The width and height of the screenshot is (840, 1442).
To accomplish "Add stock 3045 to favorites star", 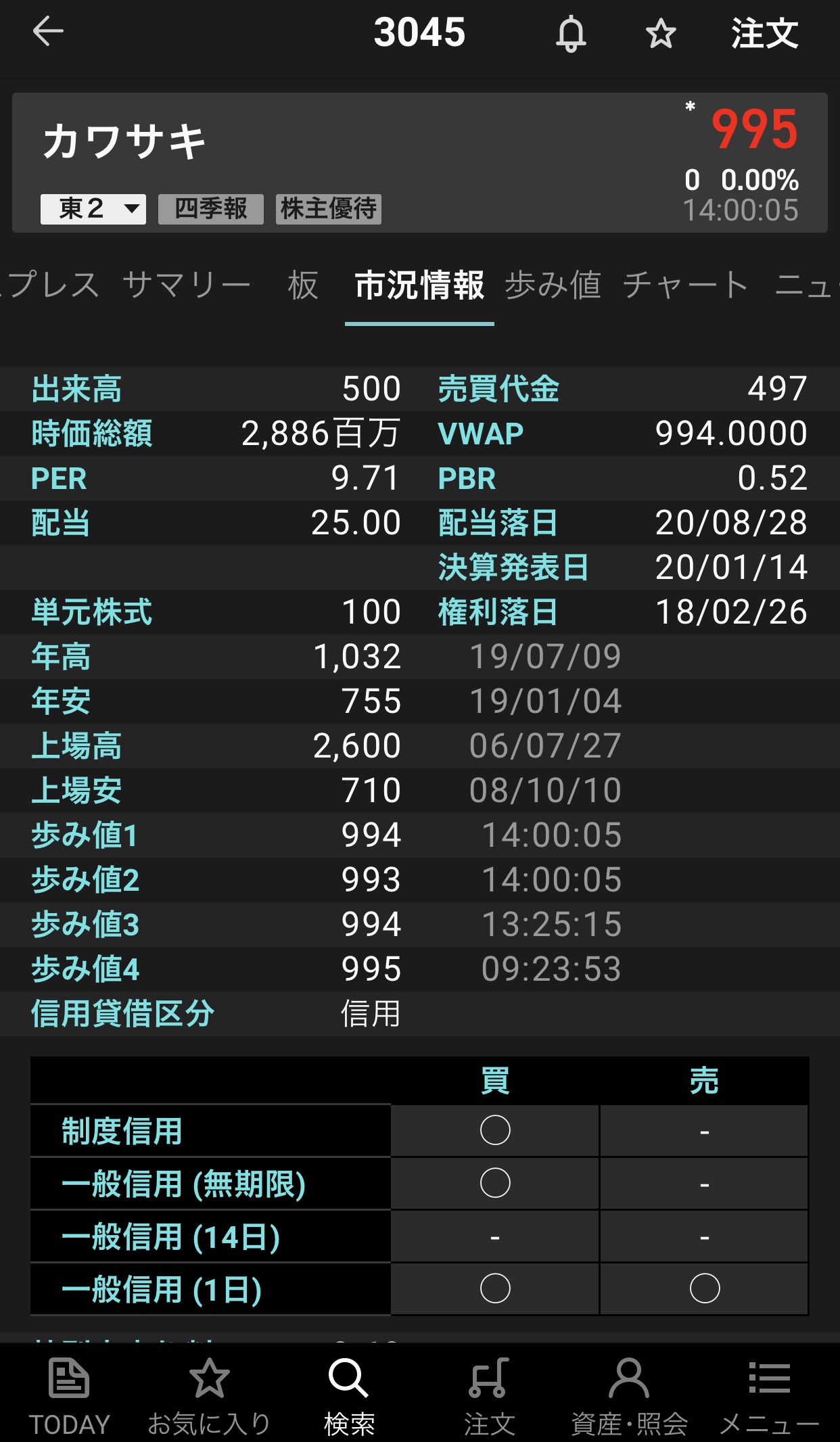I will tap(660, 33).
